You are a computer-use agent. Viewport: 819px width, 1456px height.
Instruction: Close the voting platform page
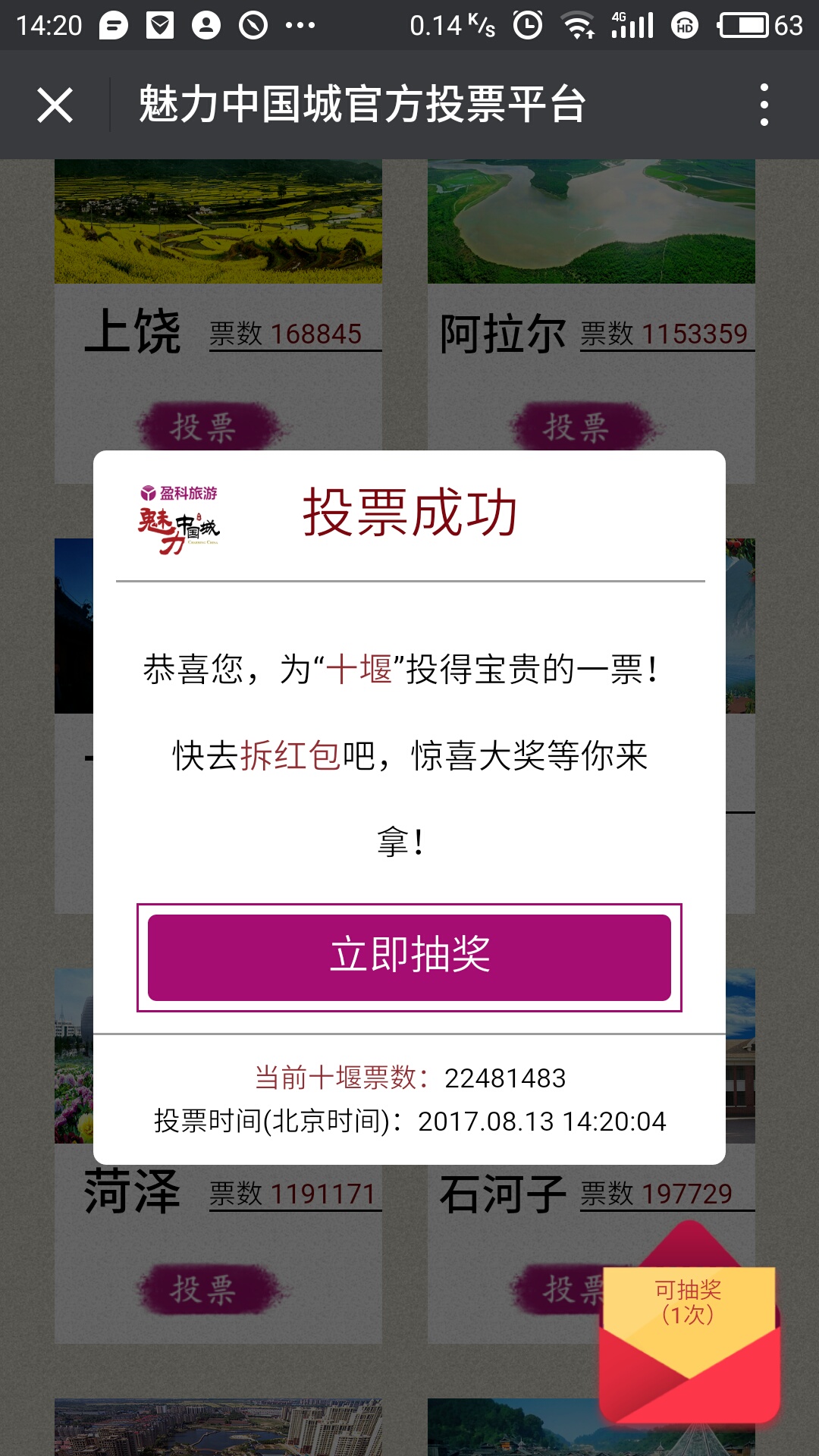tap(55, 105)
